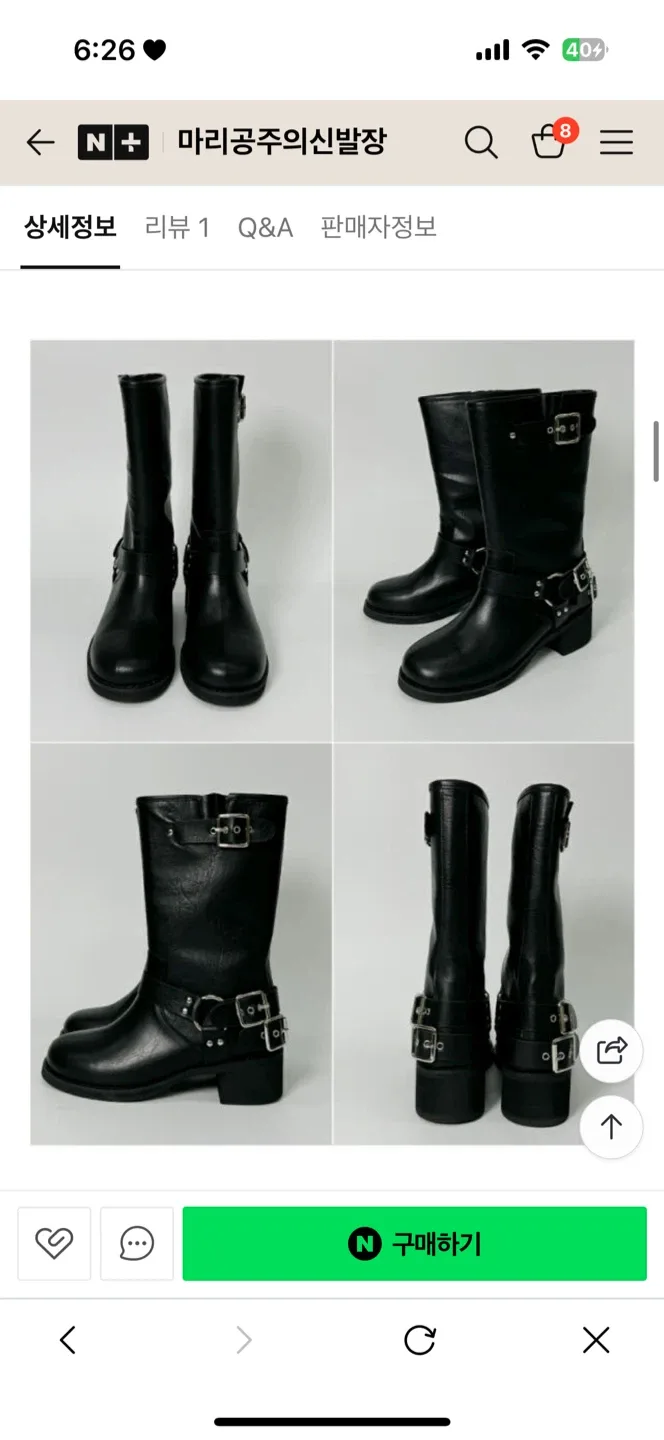Viewport: 664px width, 1440px height.
Task: Share this product
Action: (x=611, y=1050)
